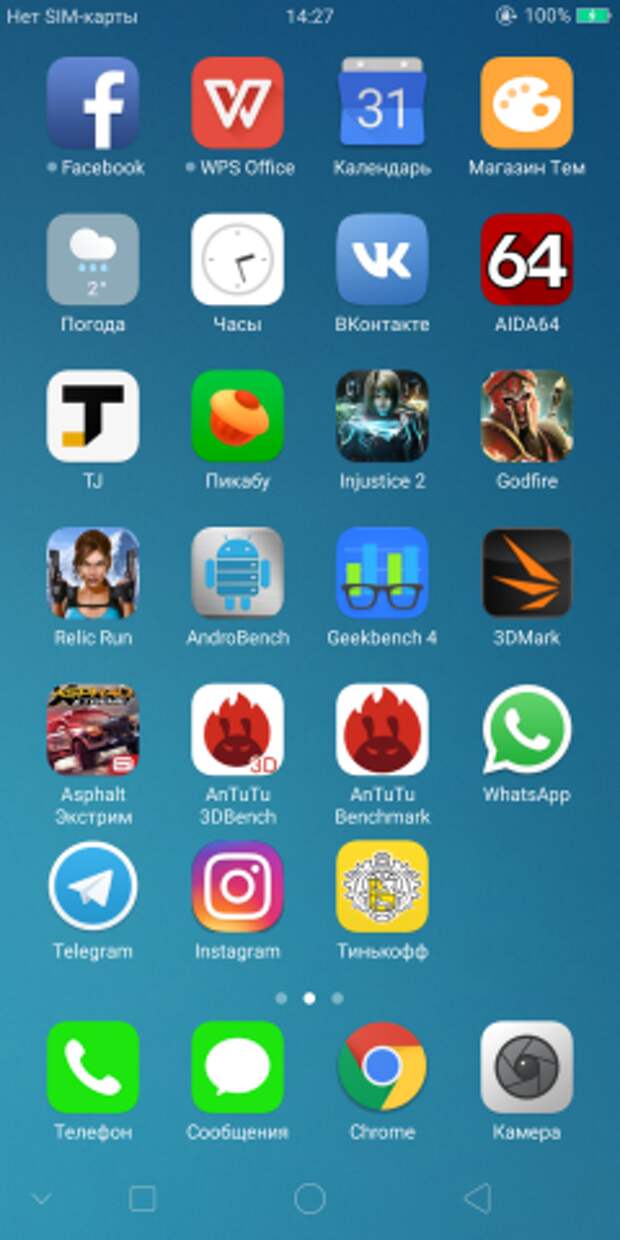Open the Часы clock app
Viewport: 620px width, 1240px height.
click(237, 259)
